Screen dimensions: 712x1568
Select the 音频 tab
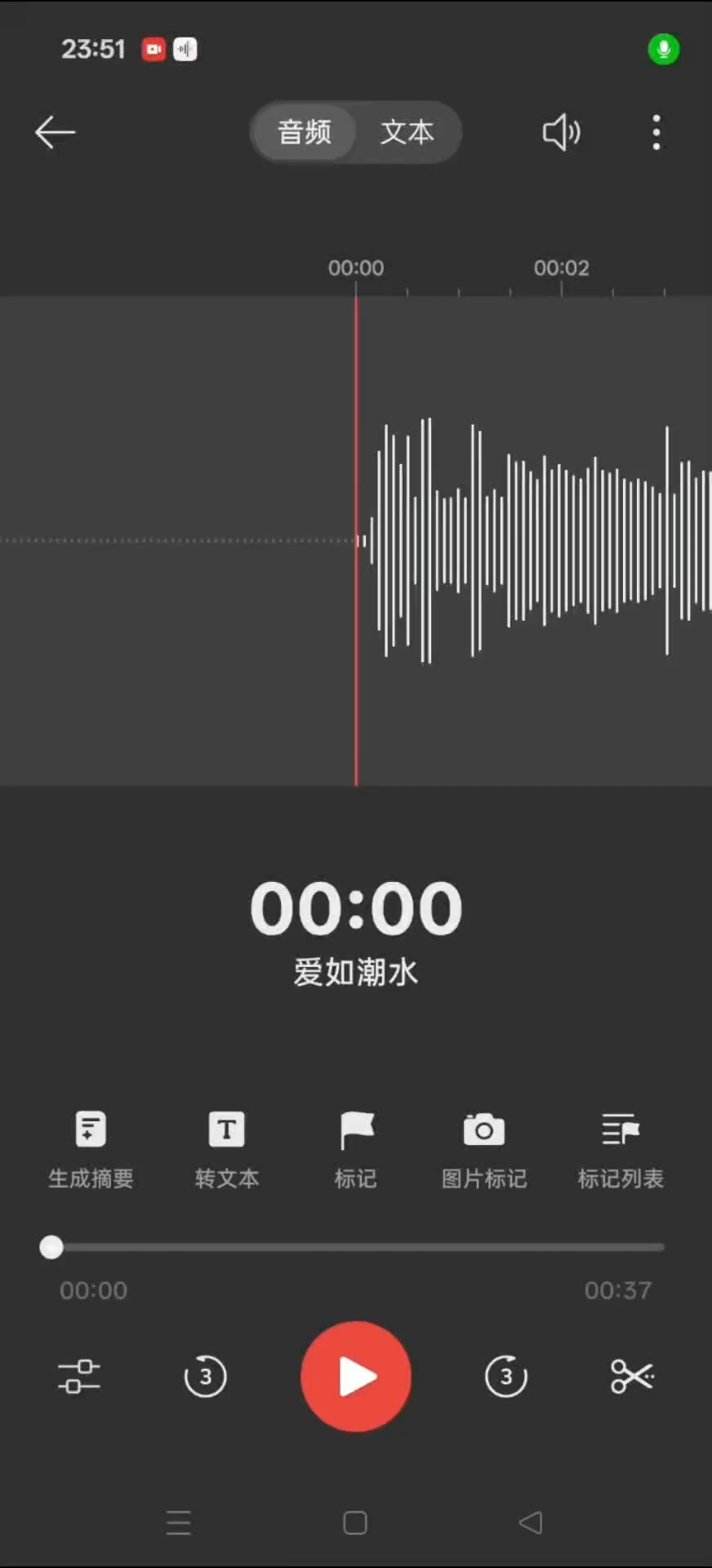pos(305,132)
